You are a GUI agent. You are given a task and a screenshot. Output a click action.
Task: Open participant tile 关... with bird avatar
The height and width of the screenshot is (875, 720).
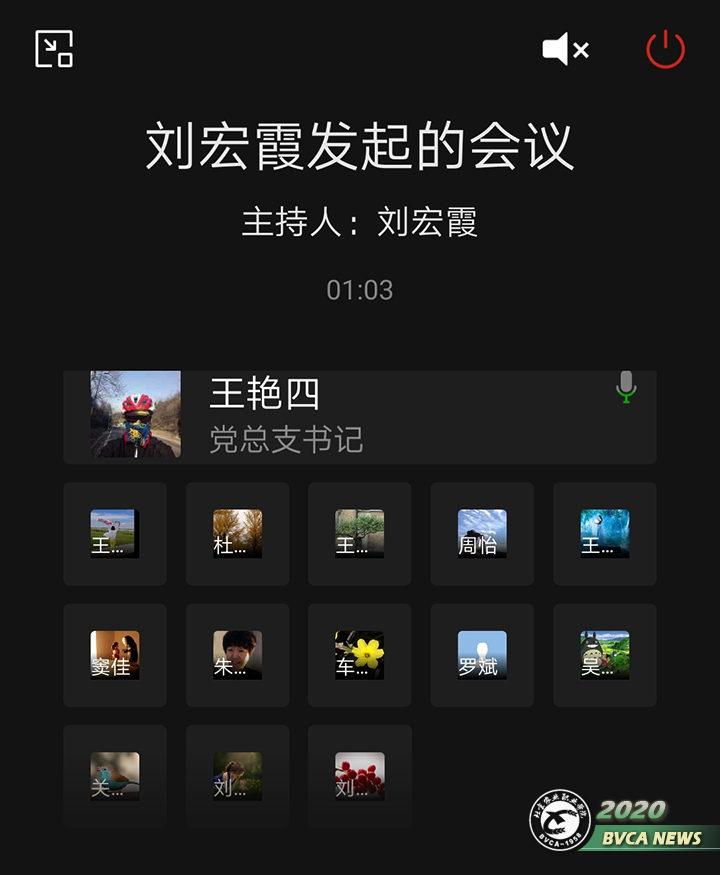pyautogui.click(x=115, y=776)
